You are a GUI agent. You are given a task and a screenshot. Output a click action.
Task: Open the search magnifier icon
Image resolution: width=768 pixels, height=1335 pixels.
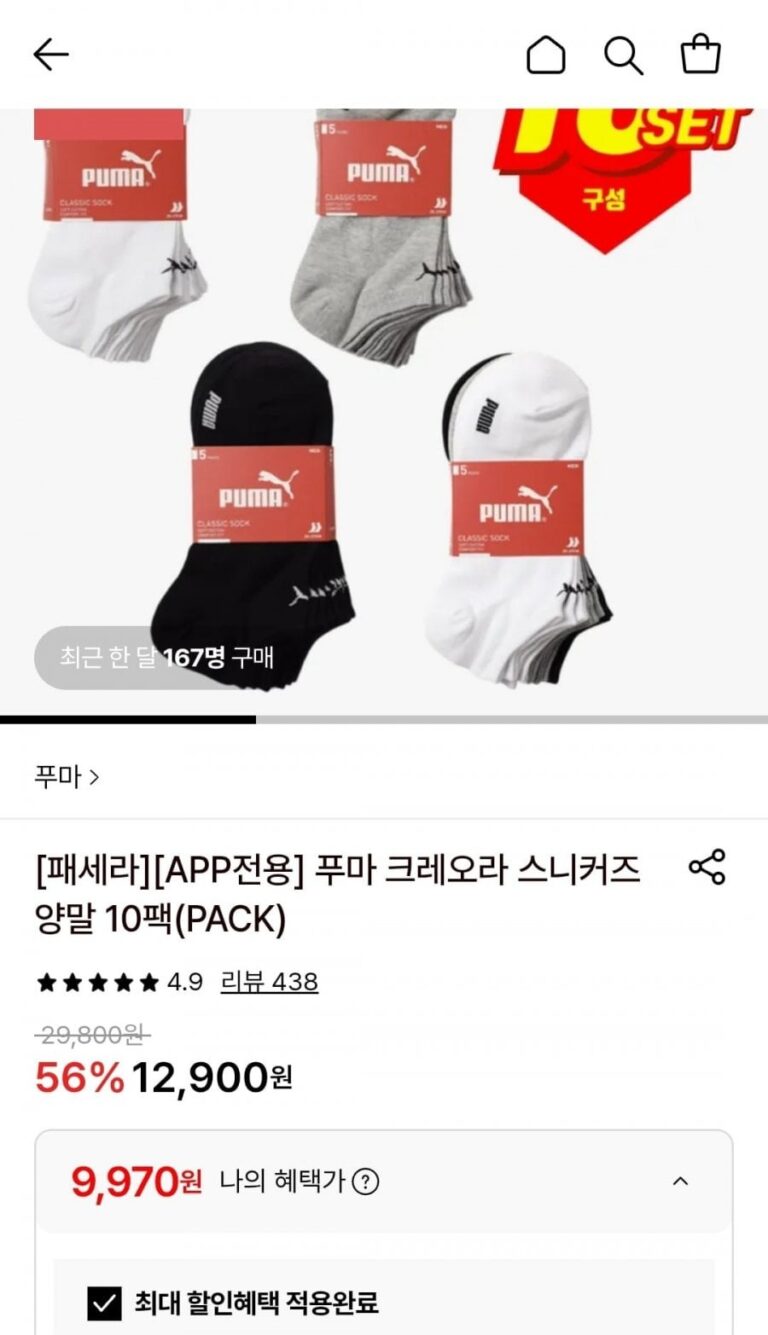[623, 54]
